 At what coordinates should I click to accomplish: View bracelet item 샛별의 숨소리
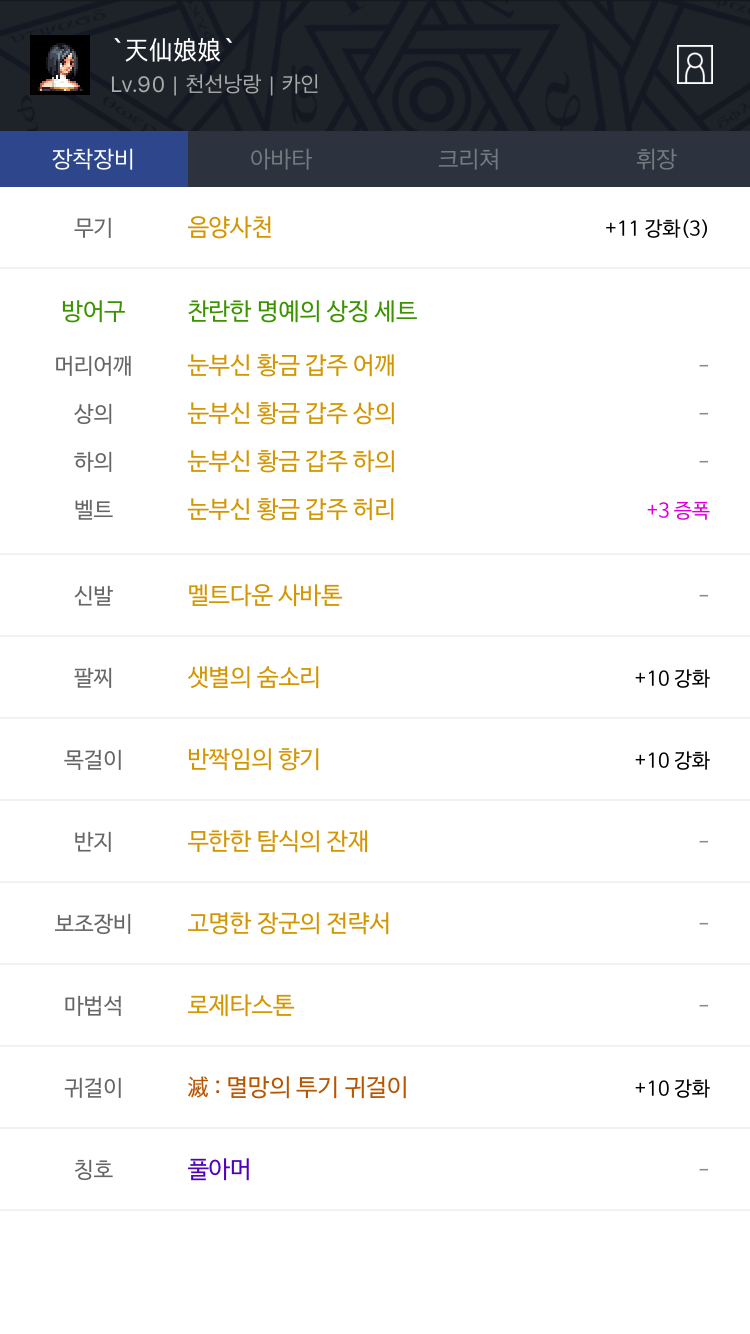pos(254,678)
